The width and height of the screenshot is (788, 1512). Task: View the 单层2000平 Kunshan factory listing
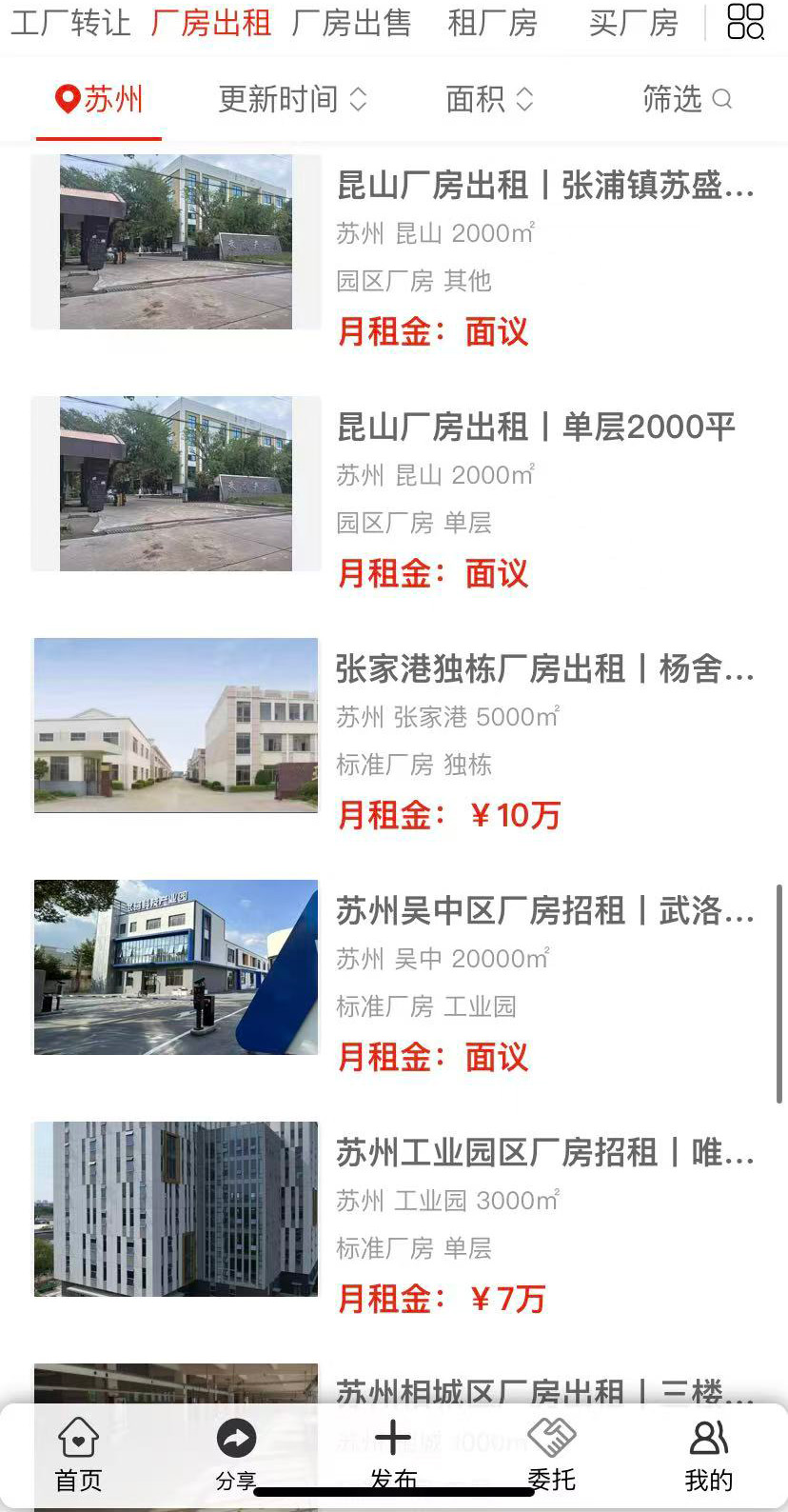click(536, 428)
